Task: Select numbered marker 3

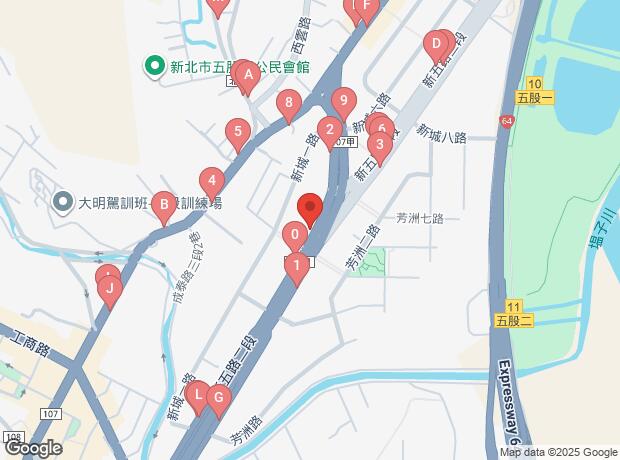Action: click(378, 145)
